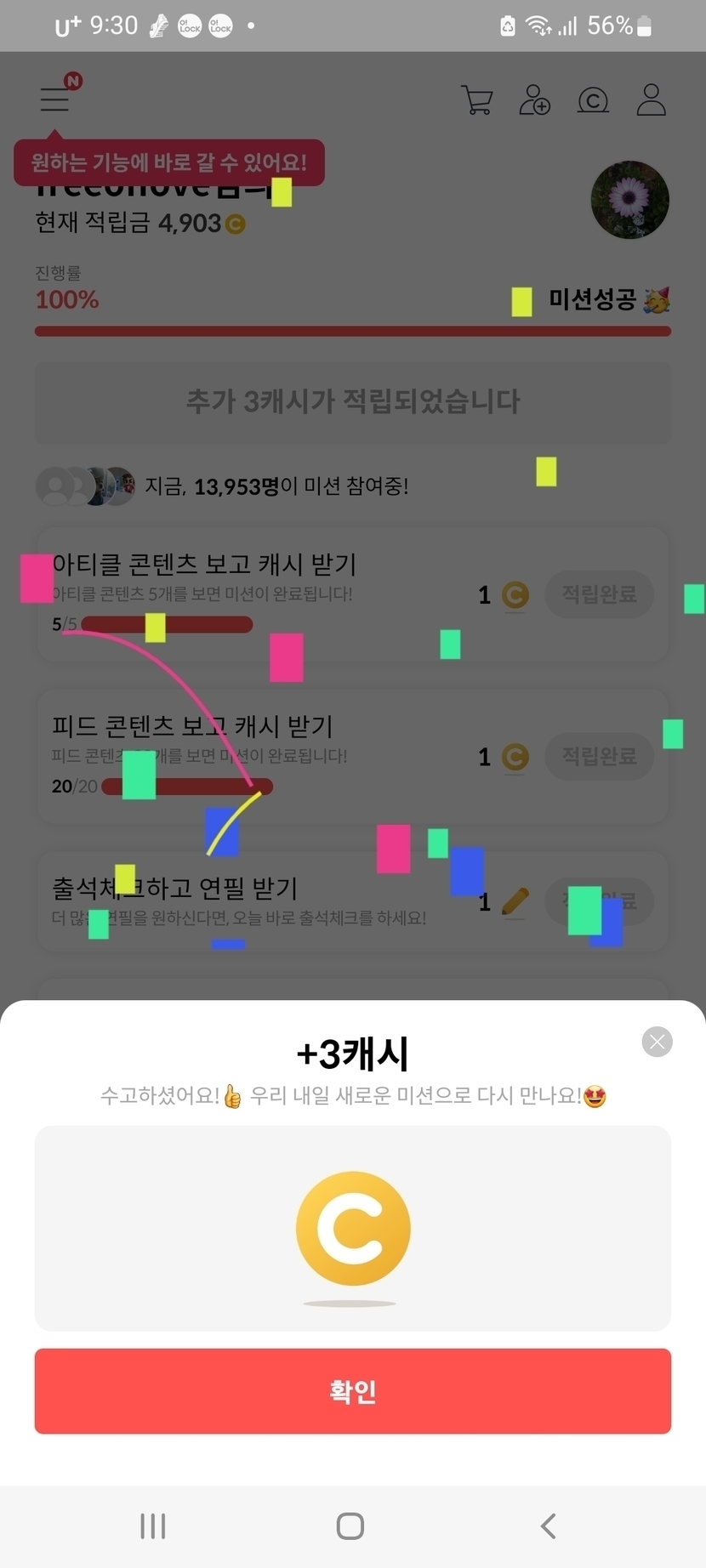Go to the home screen
This screenshot has width=706, height=1568.
click(x=350, y=1526)
